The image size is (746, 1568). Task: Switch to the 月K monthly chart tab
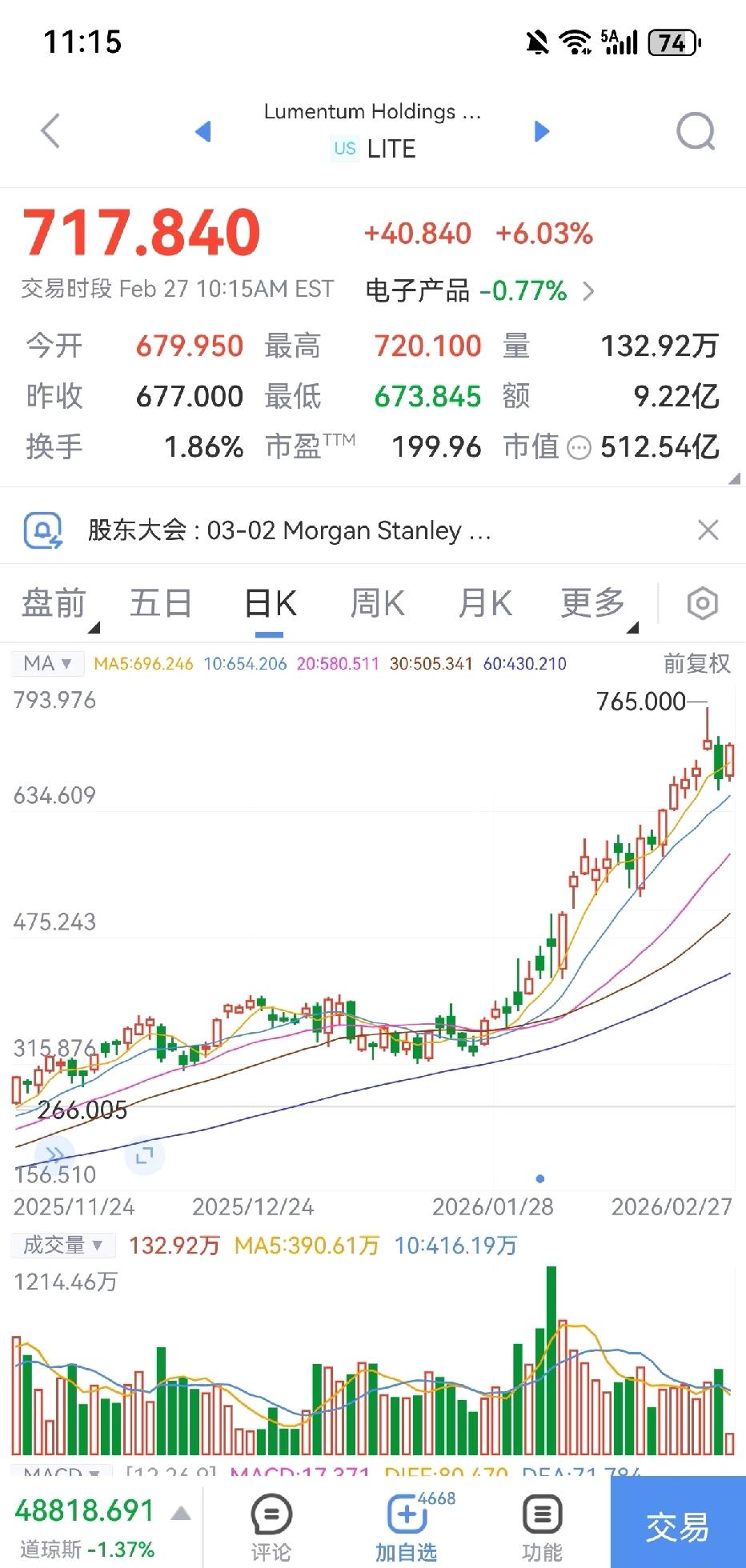483,603
